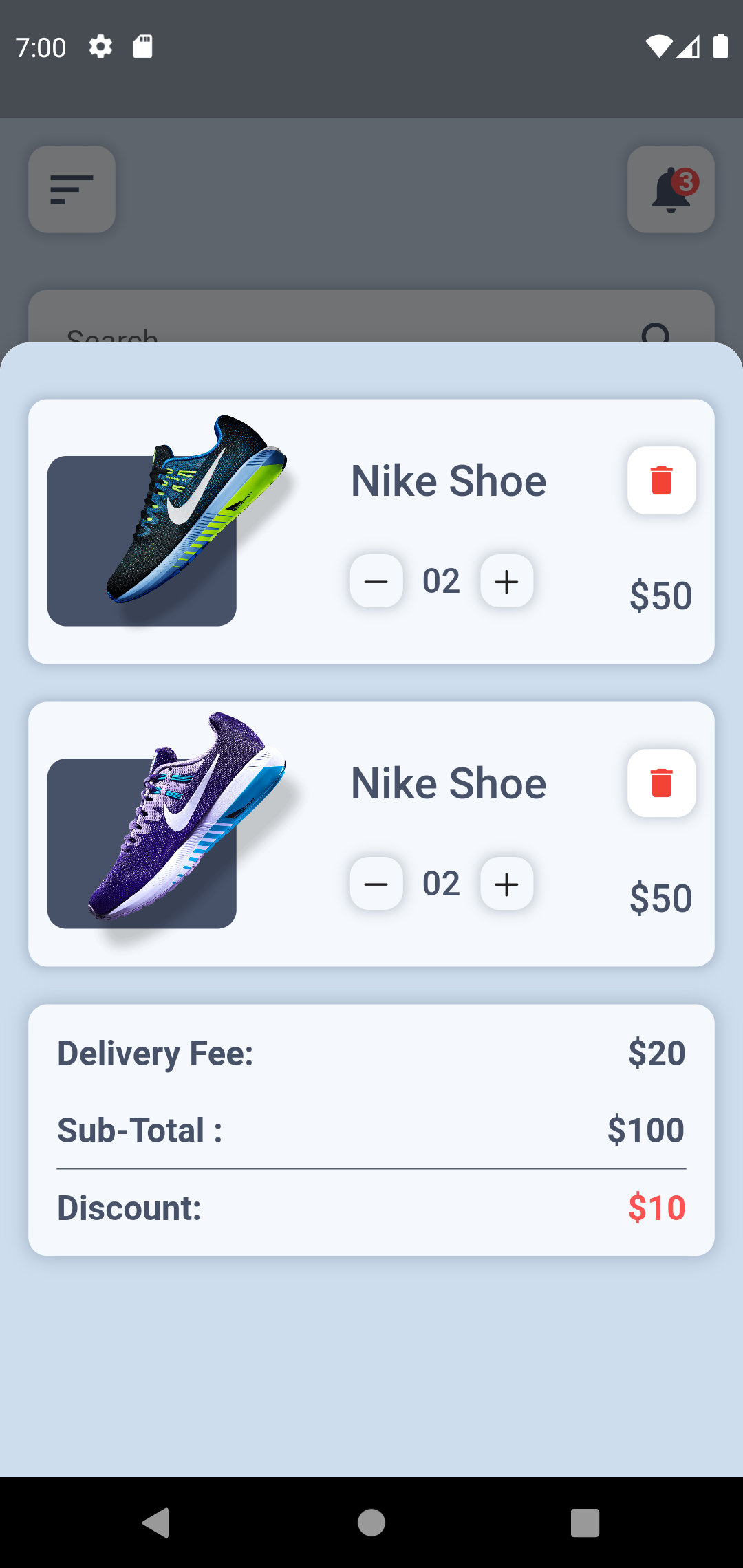Open the filter menu icon at top left

[x=72, y=190]
